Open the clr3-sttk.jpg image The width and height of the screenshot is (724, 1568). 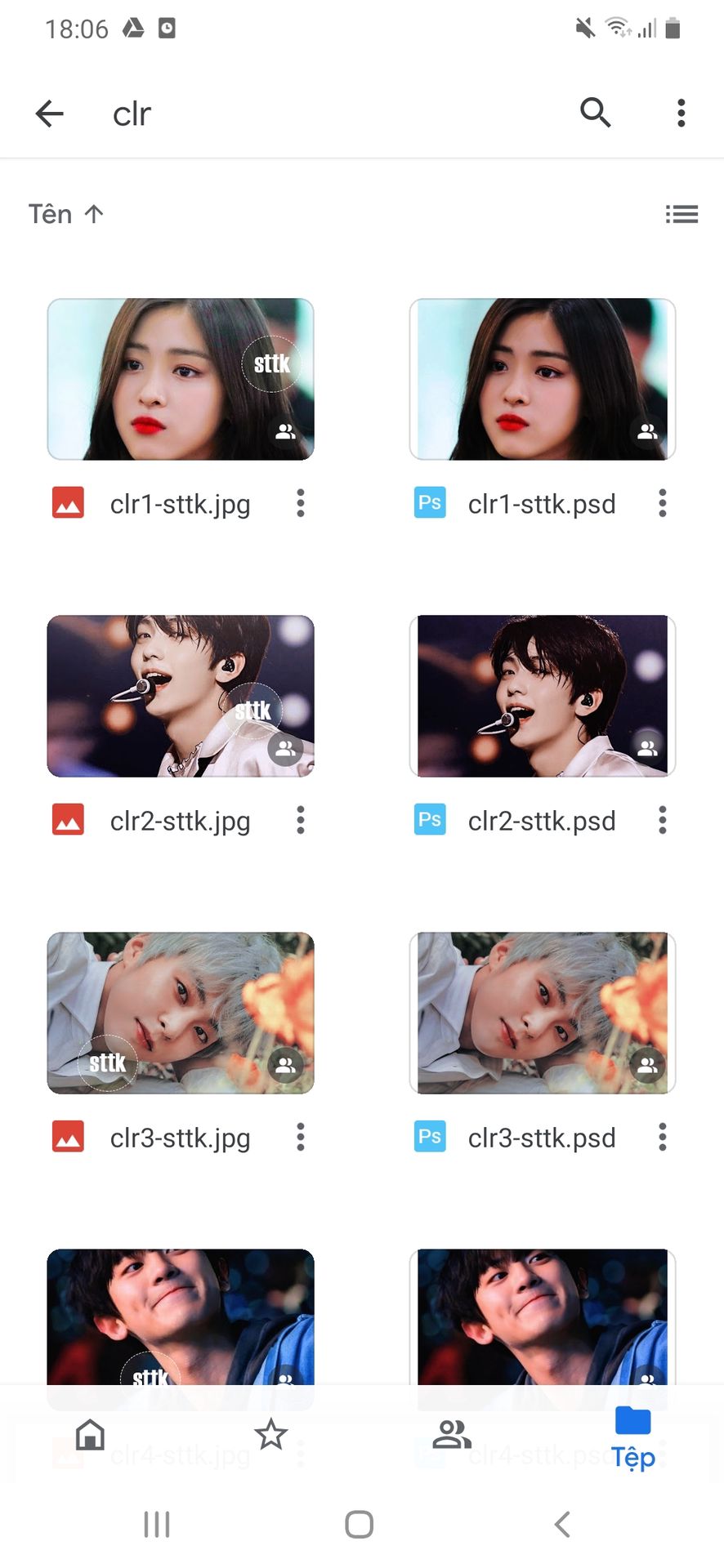[181, 1013]
